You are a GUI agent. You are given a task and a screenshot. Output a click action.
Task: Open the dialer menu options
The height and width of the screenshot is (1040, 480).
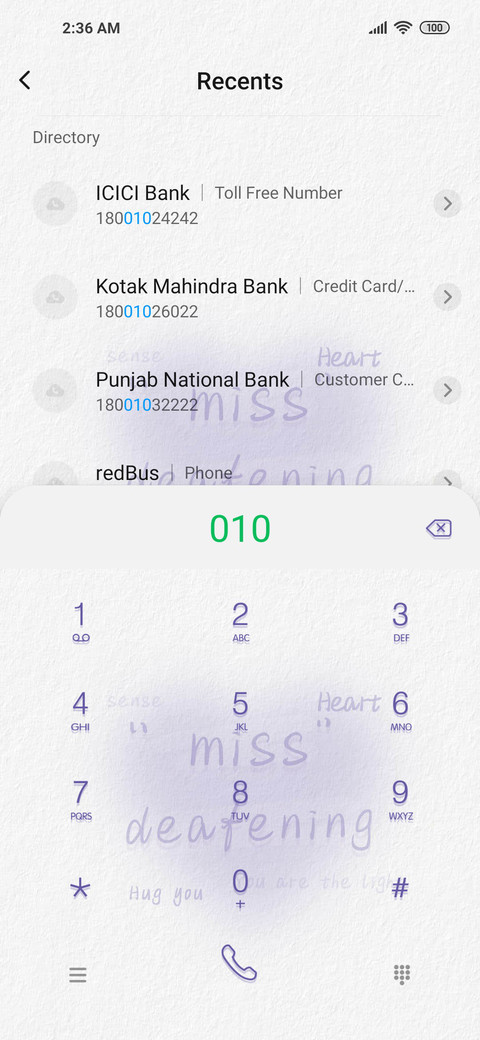[x=78, y=974]
